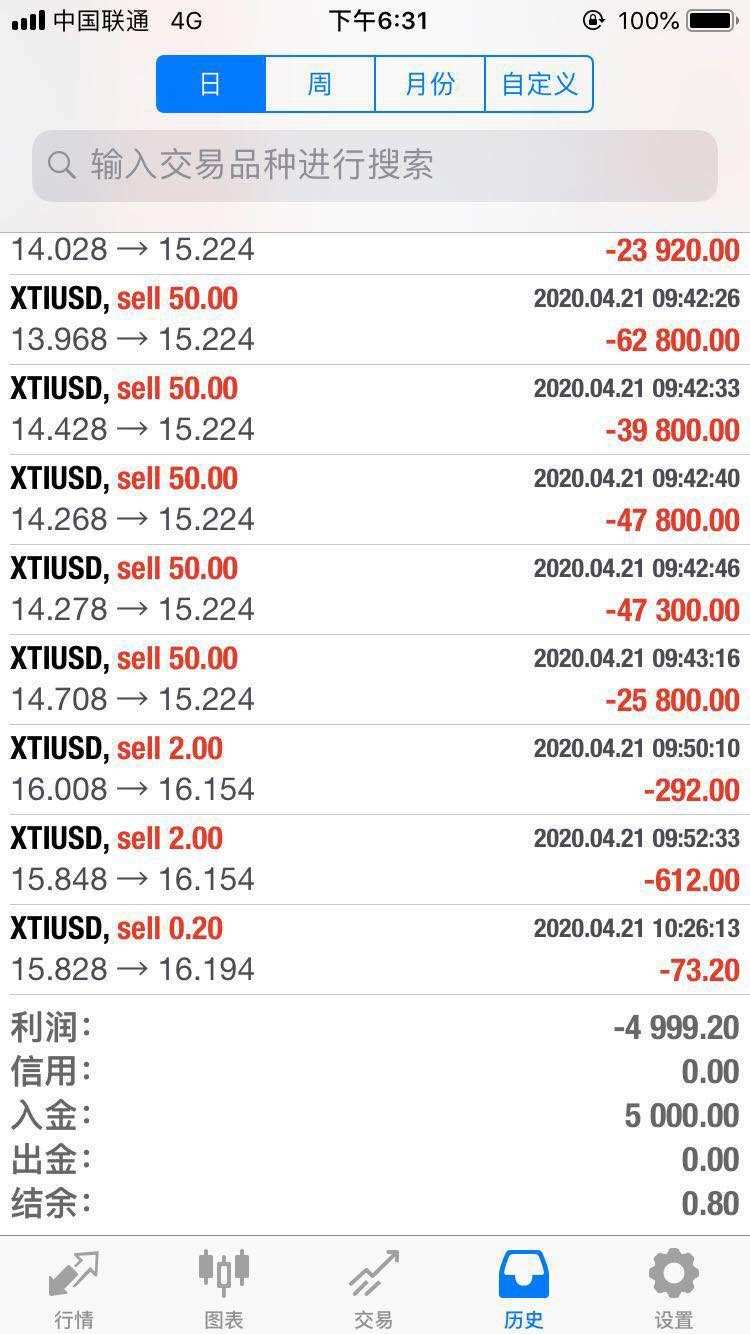Open the XTIUSD trade from 09:42:46
This screenshot has height=1334, width=750.
pos(375,590)
